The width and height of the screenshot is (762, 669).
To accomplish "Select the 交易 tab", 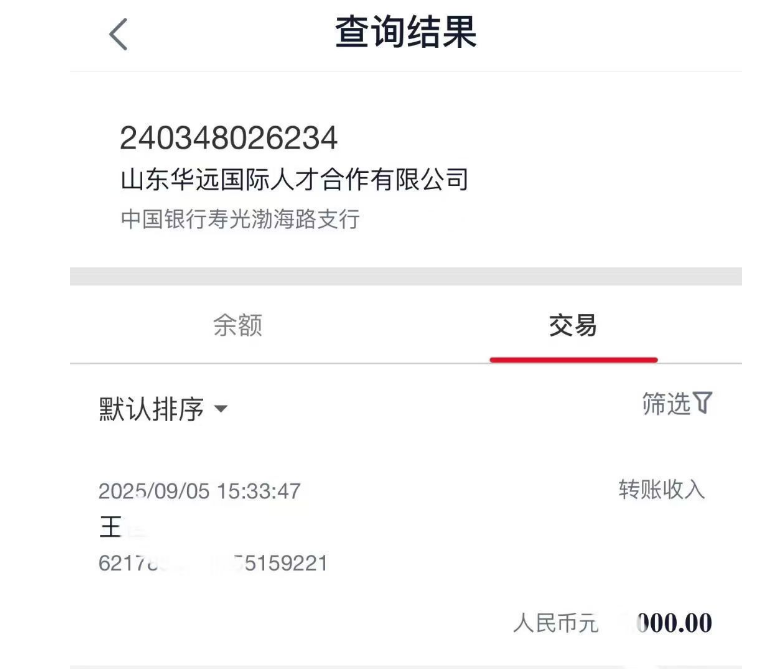I will pyautogui.click(x=573, y=326).
